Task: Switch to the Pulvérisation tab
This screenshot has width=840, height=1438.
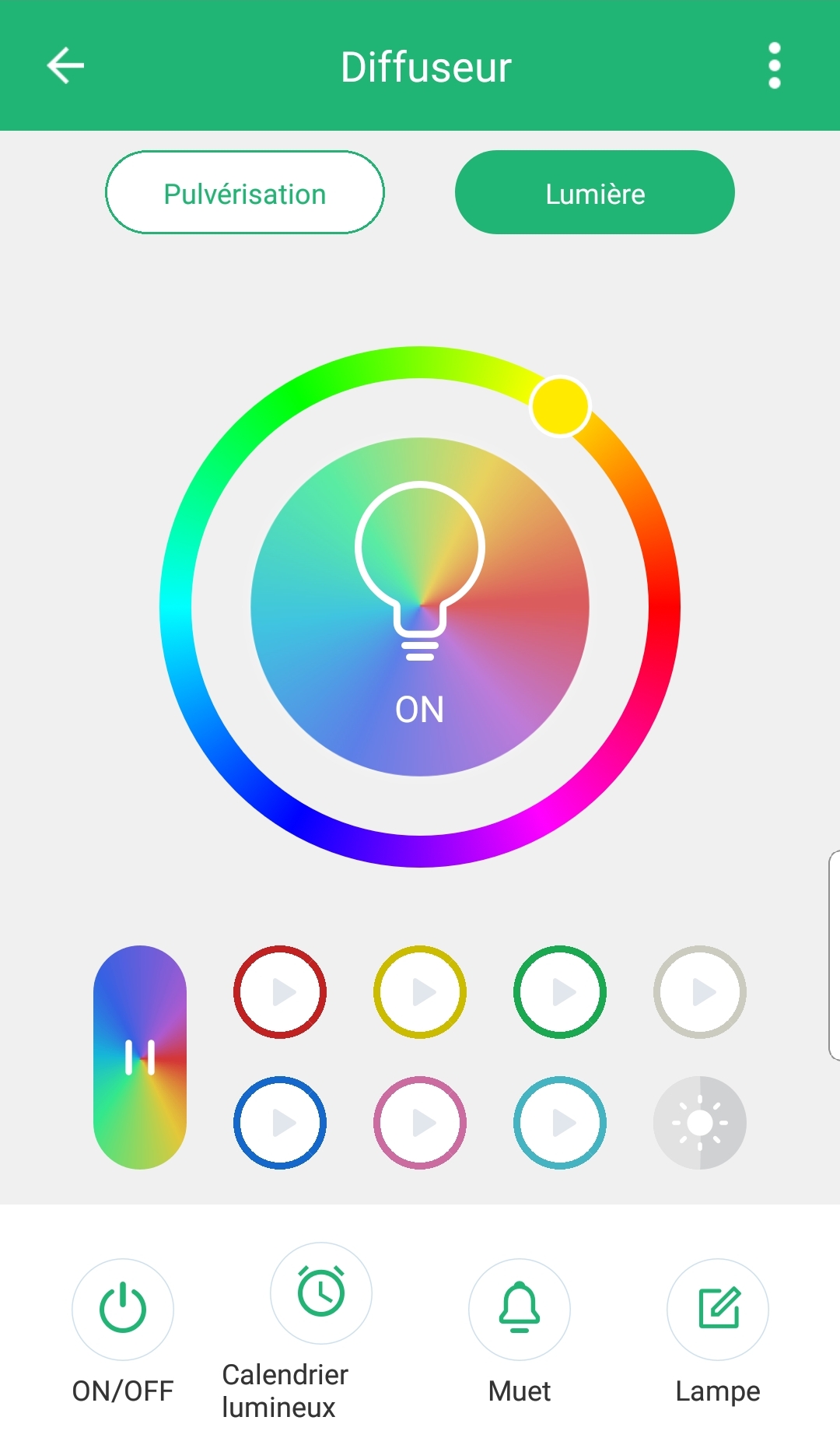Action: [x=245, y=193]
